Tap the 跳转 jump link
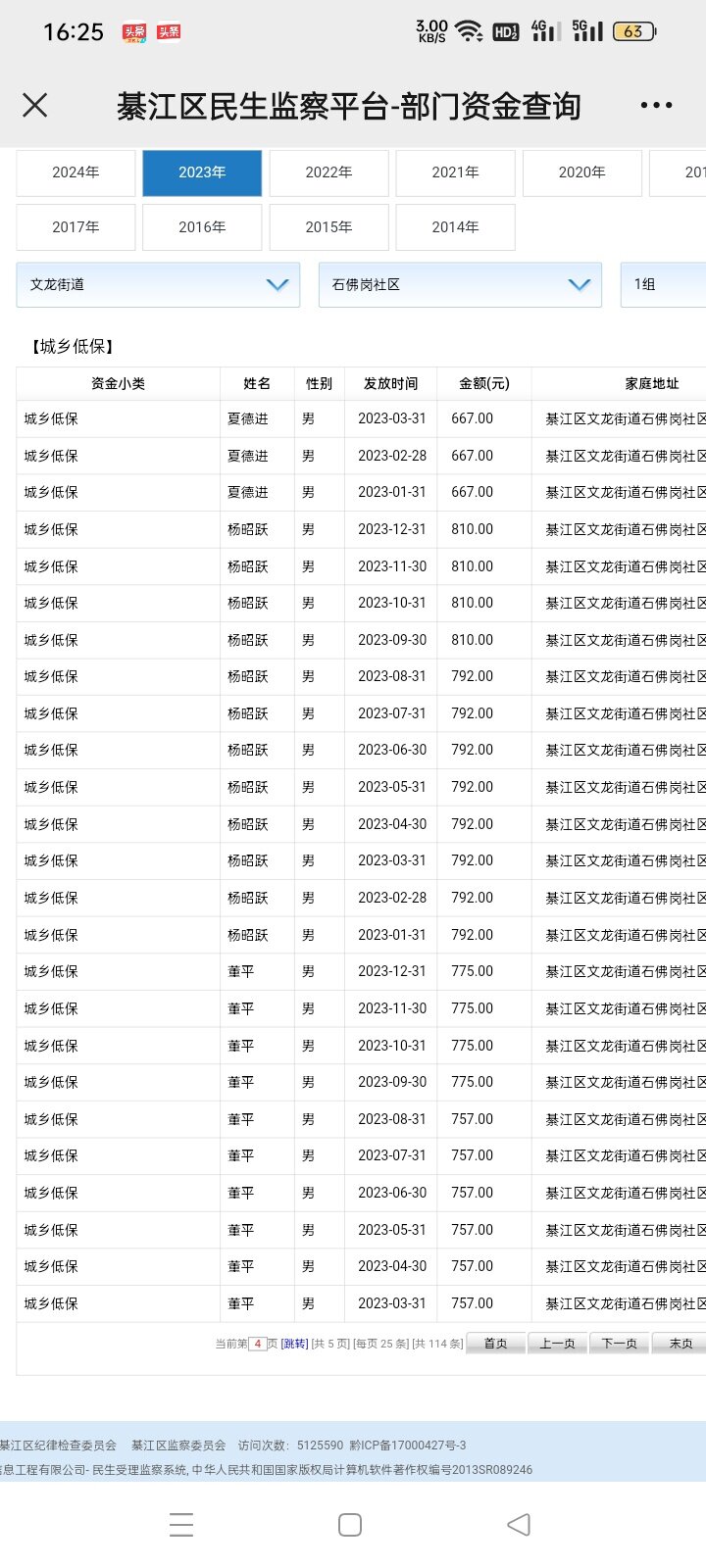The height and width of the screenshot is (1568, 706). (294, 1344)
